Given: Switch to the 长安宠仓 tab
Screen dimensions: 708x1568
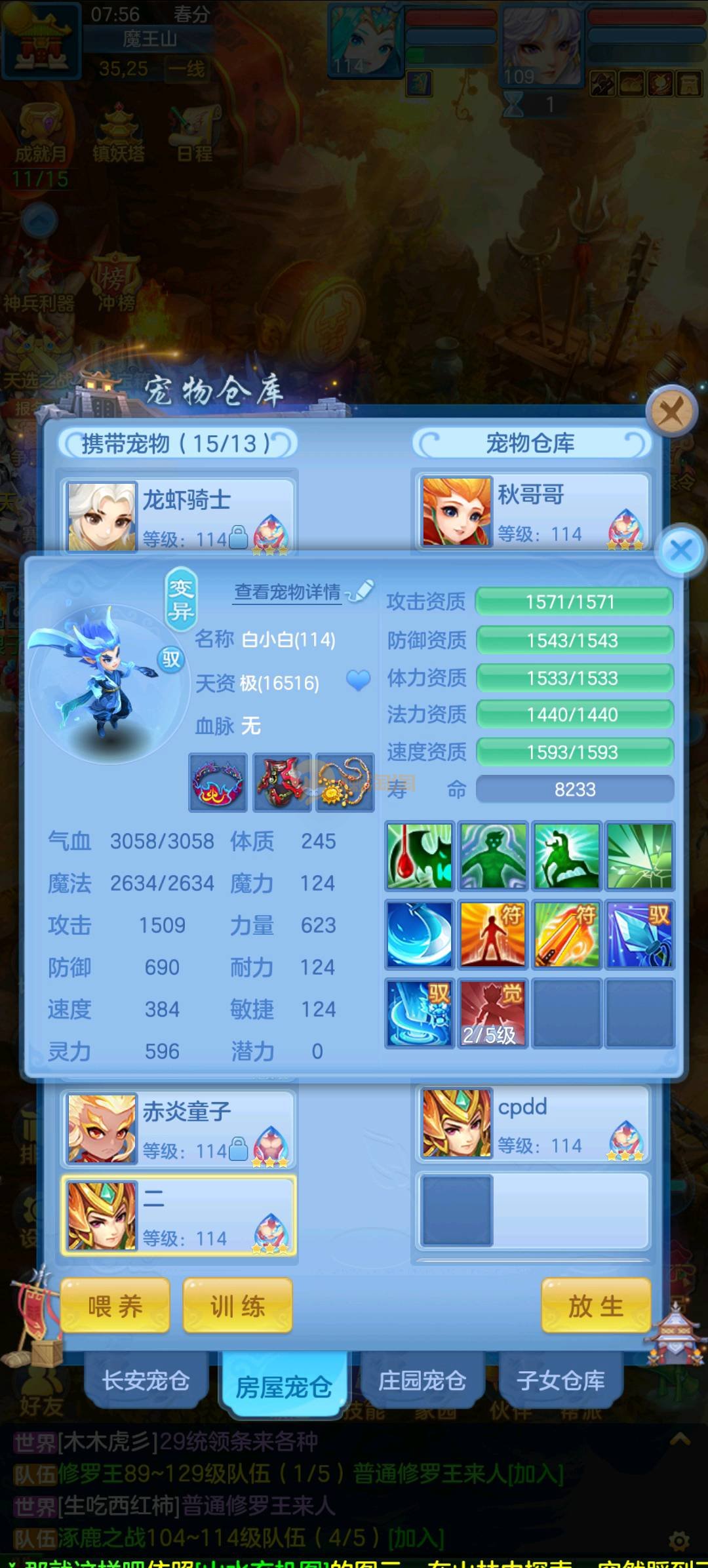Looking at the screenshot, I should (x=146, y=1381).
